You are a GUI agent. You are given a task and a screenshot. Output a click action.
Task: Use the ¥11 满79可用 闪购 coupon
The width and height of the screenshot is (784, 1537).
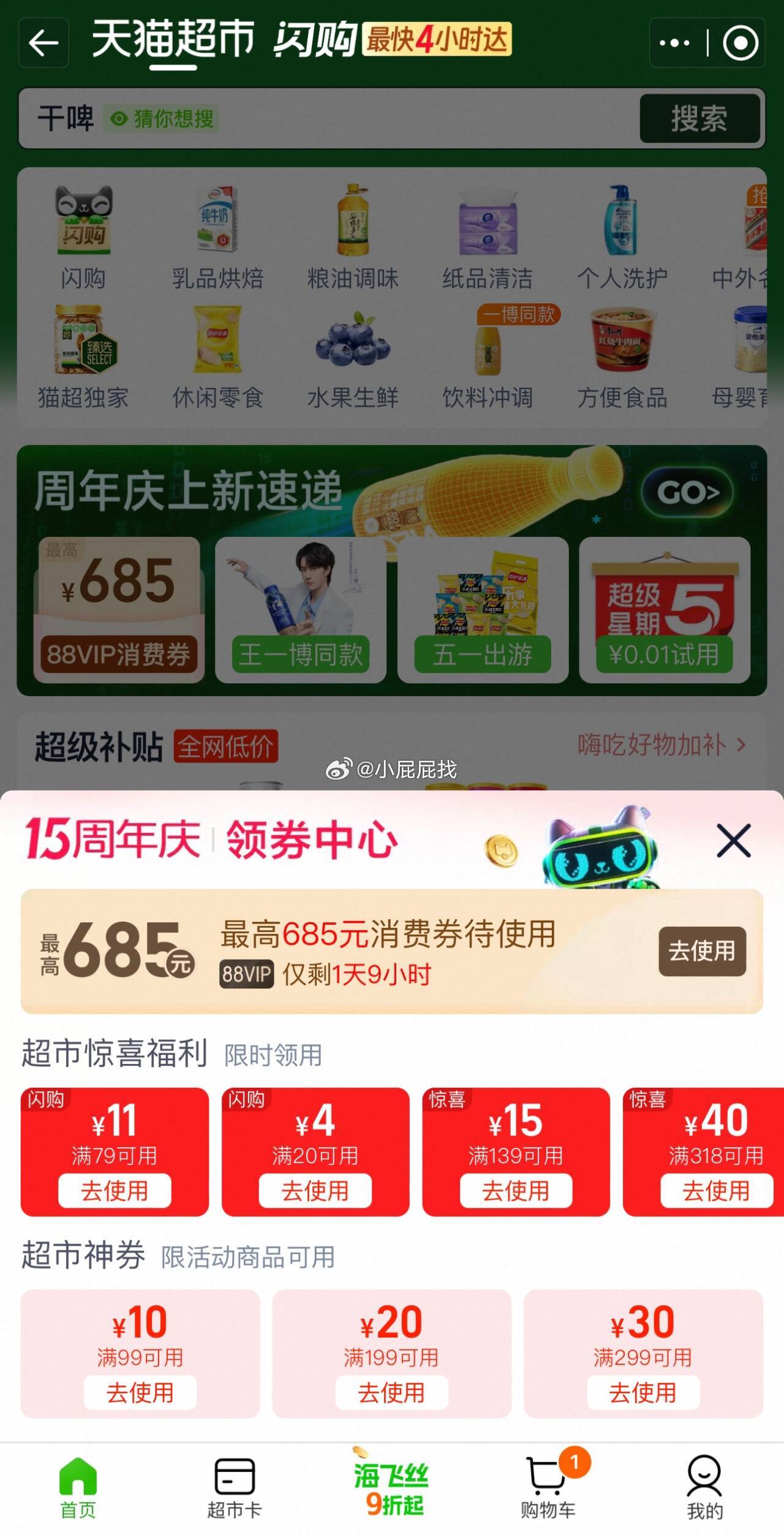click(115, 1191)
